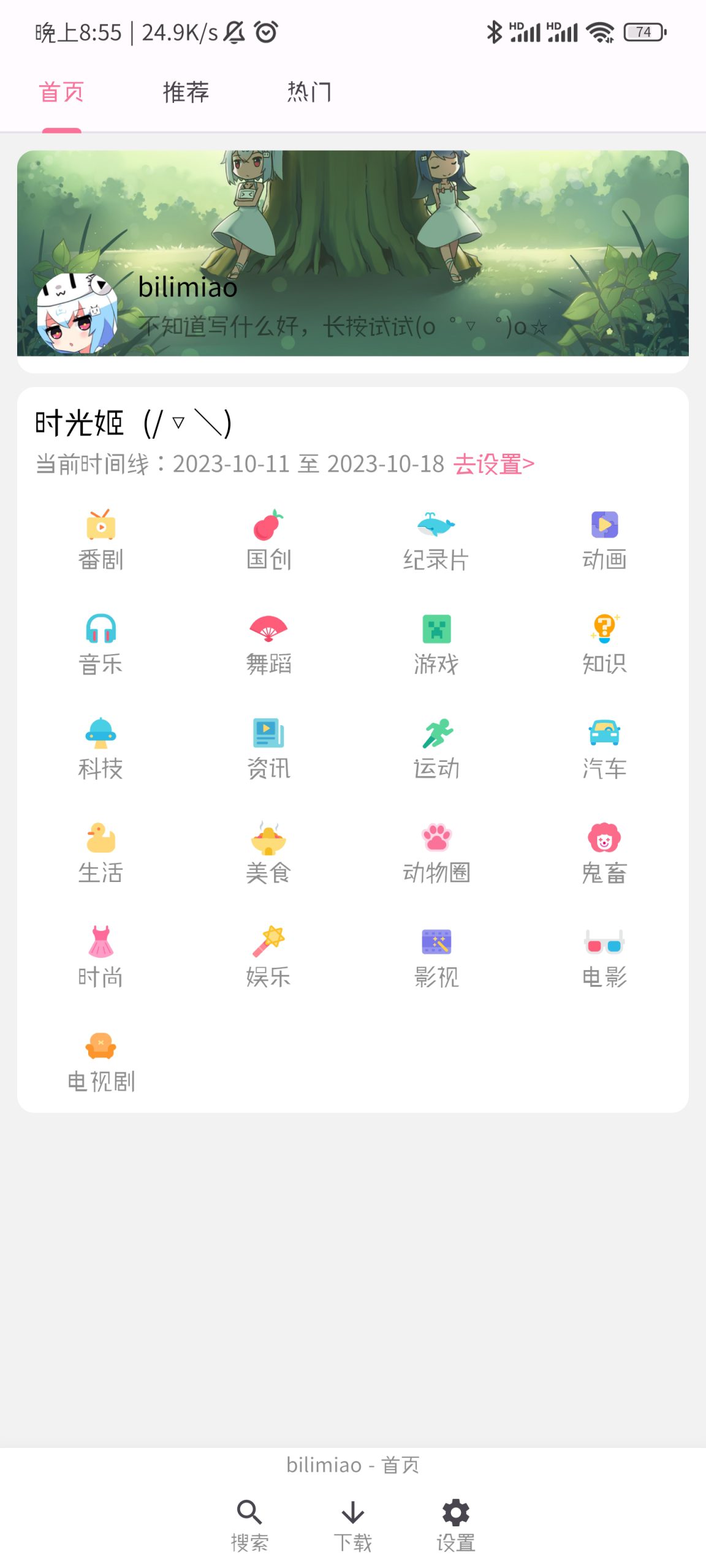The width and height of the screenshot is (706, 1568).
Task: Select the 舞蹈 dance category
Action: (268, 643)
